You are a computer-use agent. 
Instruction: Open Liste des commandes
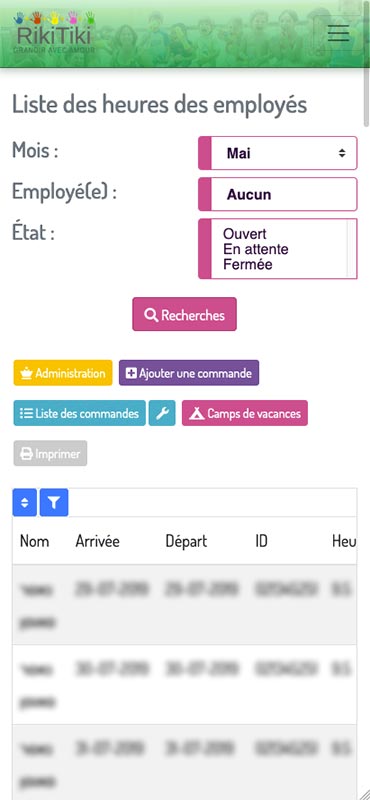click(80, 413)
